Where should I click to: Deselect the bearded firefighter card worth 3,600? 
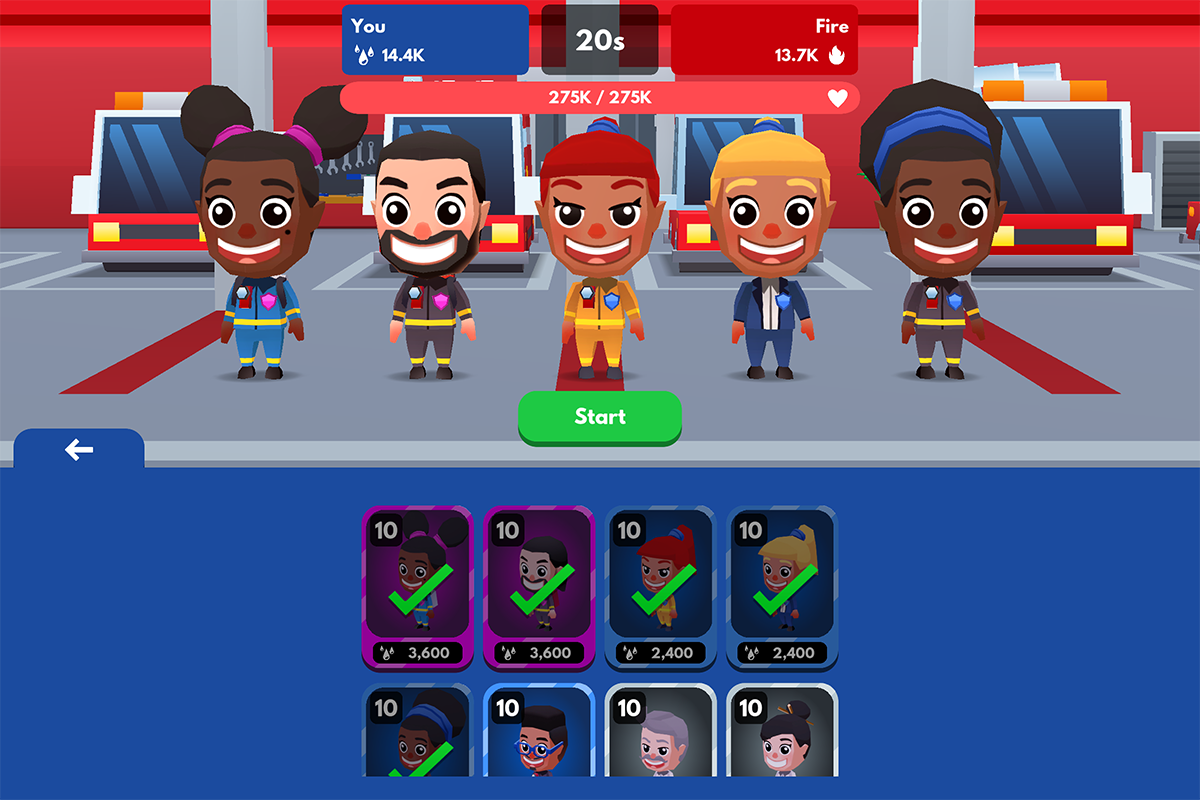[539, 587]
